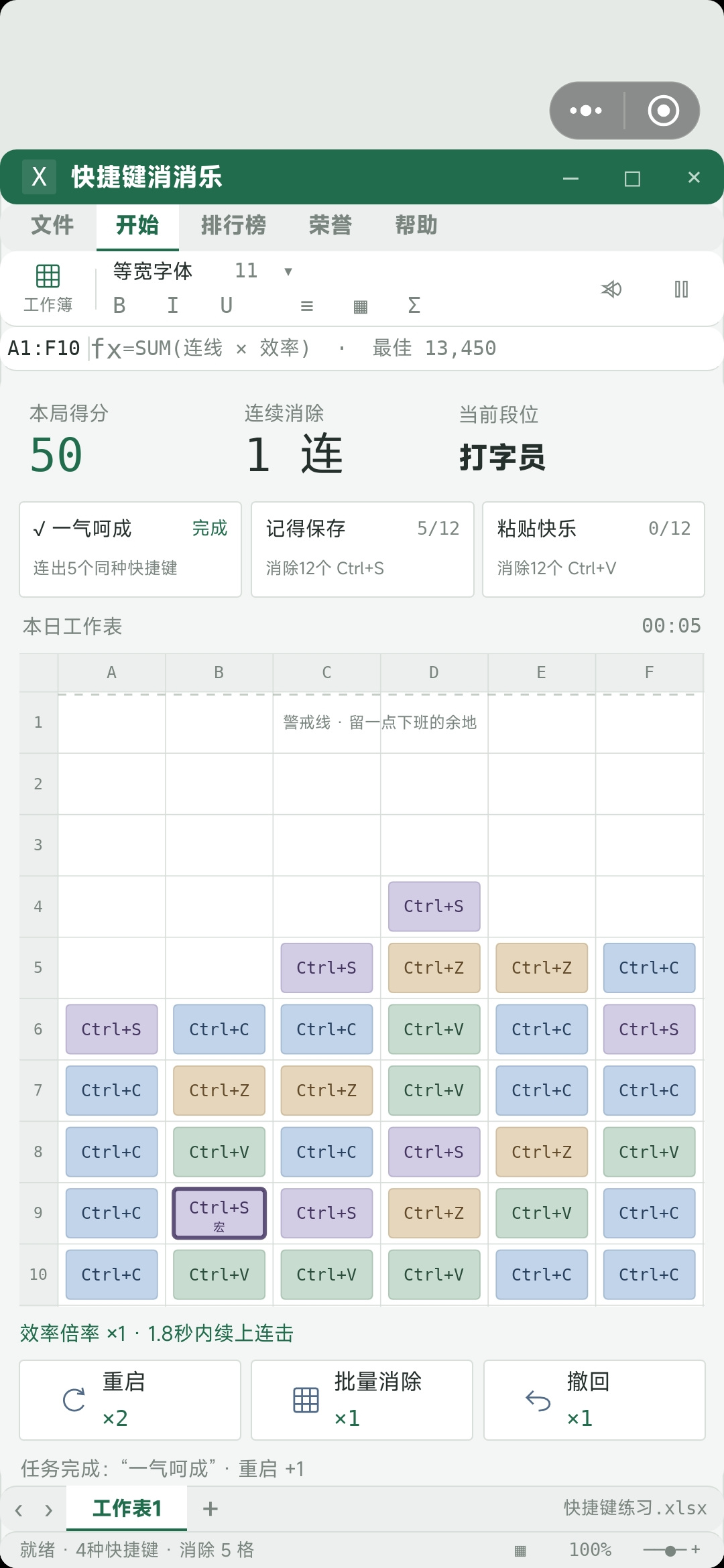The image size is (724, 1568).
Task: Tap the Ctrl+S tile in row 4
Action: [434, 906]
